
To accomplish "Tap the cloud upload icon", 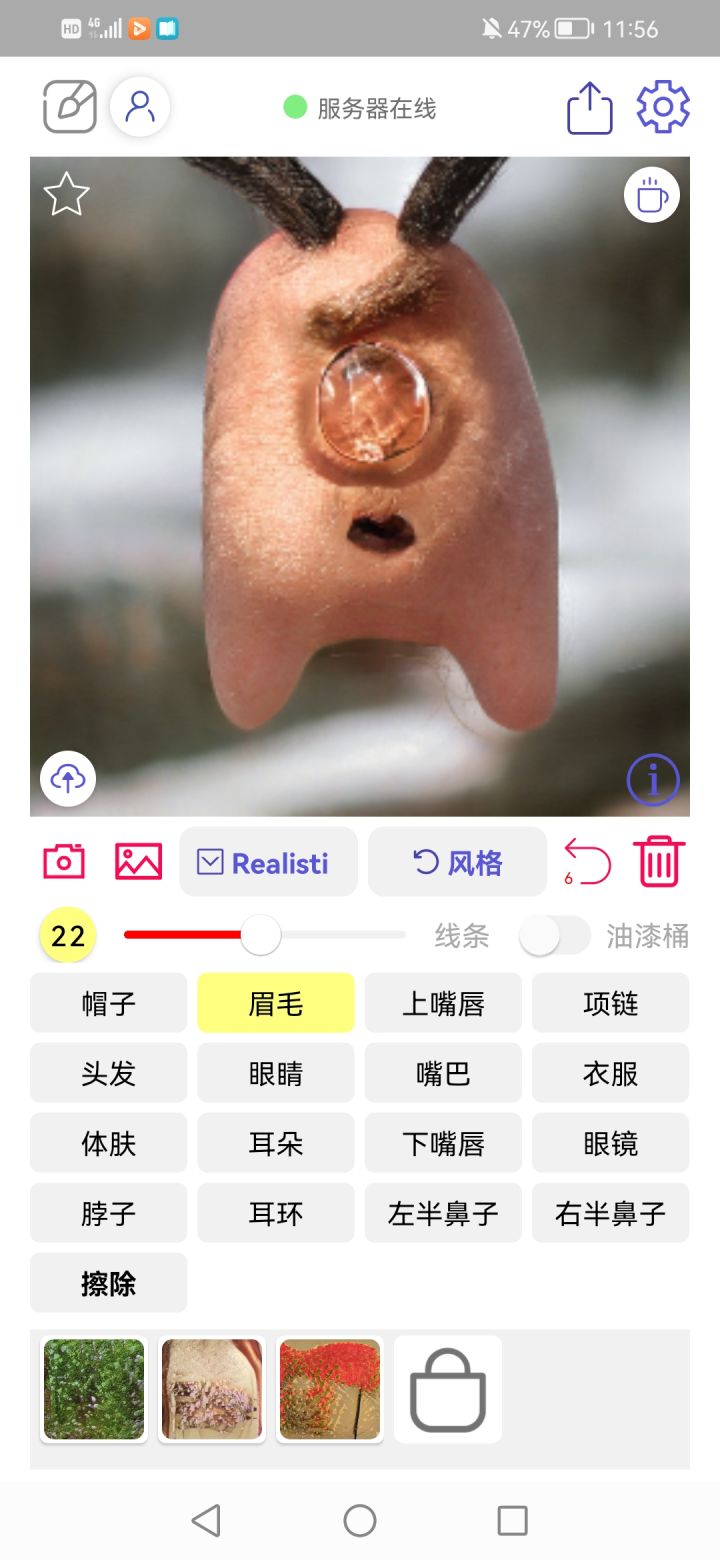I will tap(68, 778).
